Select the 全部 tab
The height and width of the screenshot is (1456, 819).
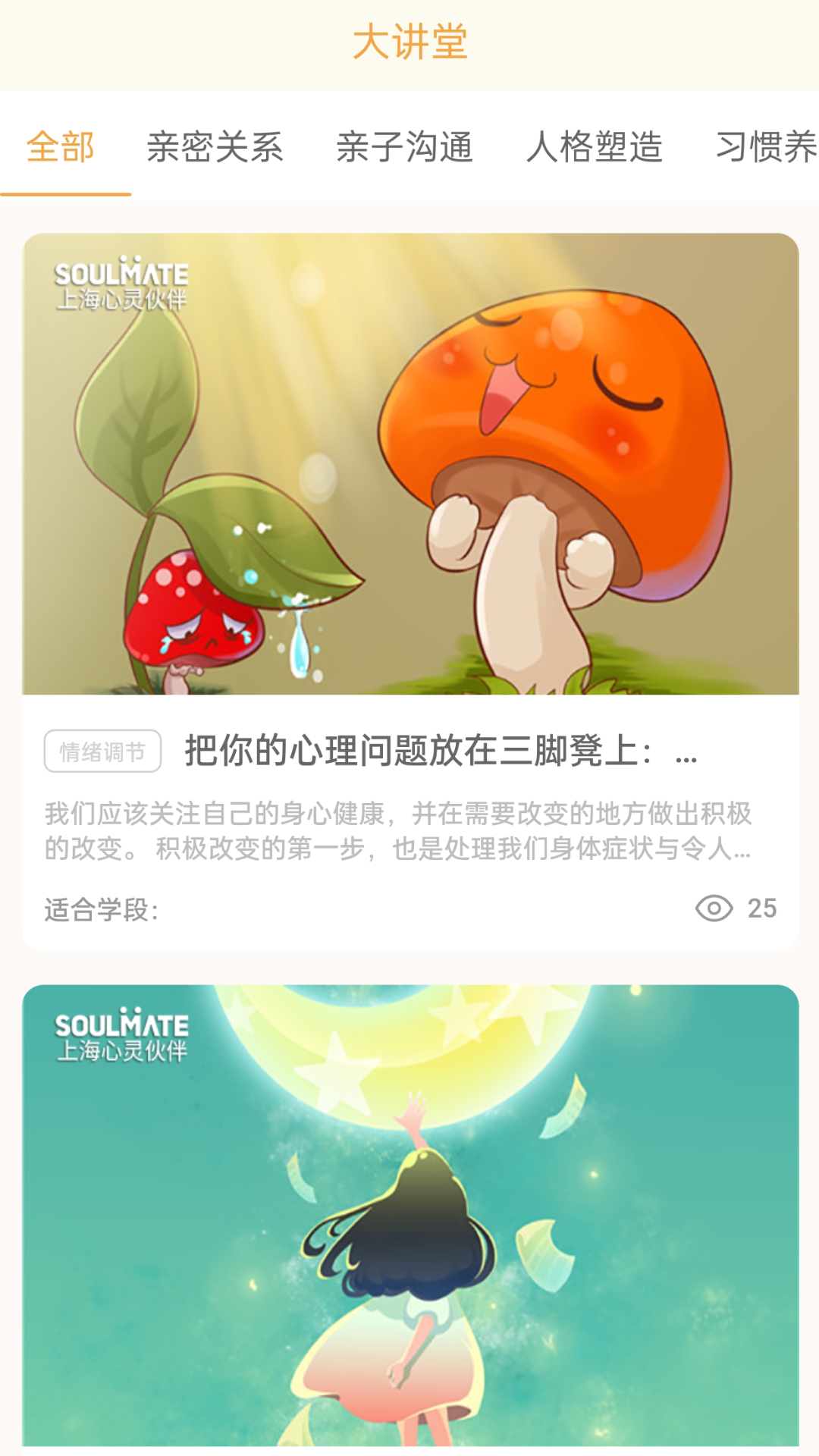61,149
